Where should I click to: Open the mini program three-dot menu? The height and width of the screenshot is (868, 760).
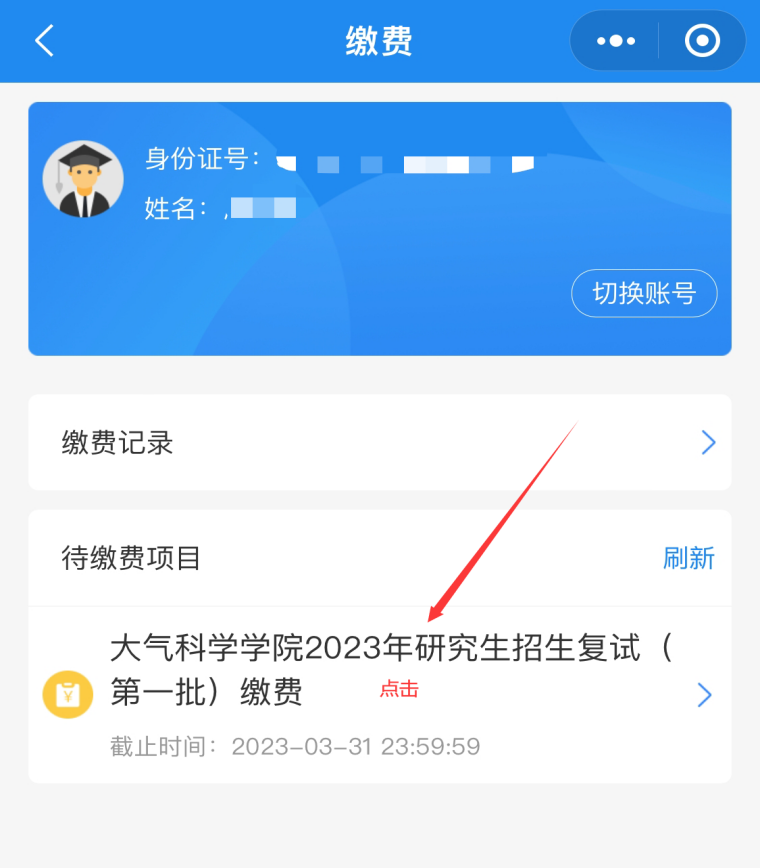coord(615,41)
